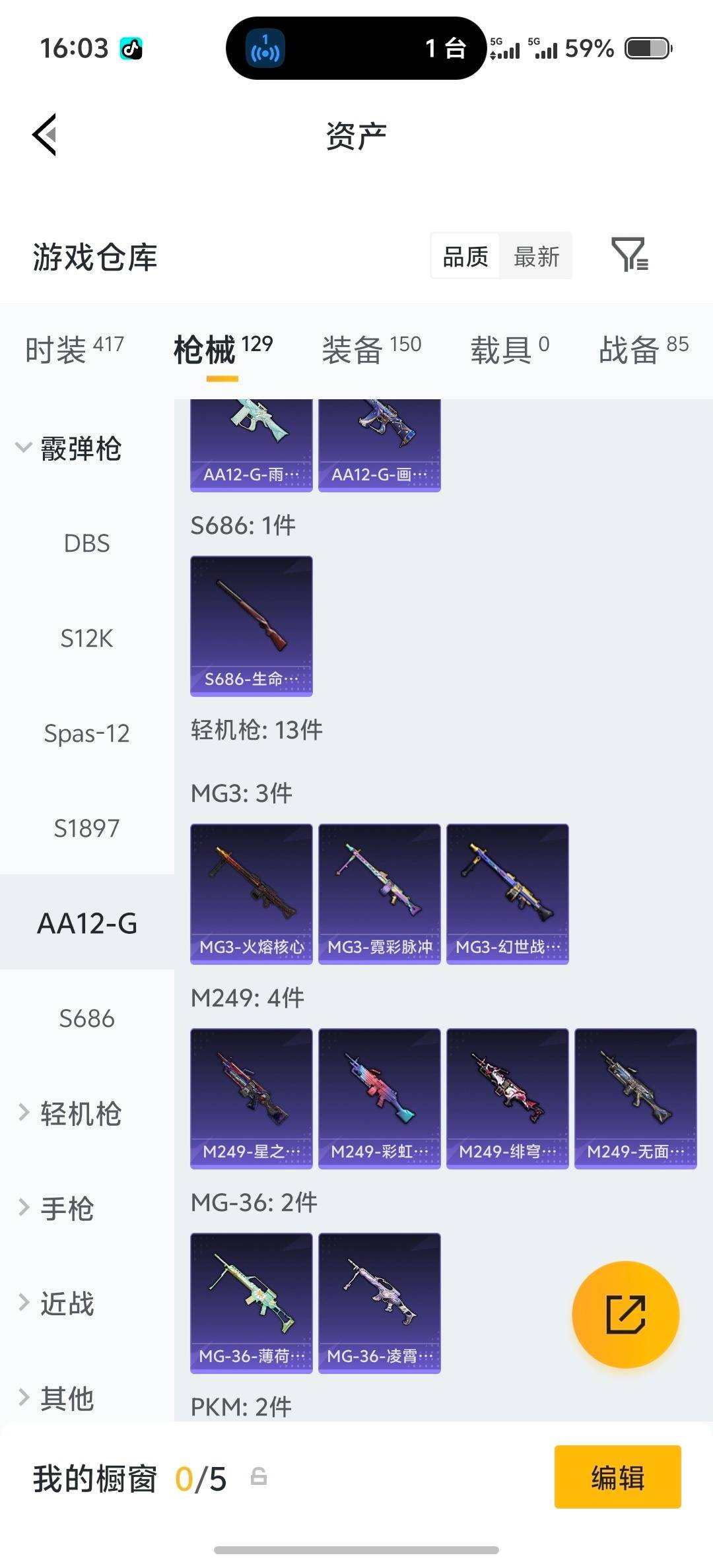
Task: Tap the back arrow to leave 资产 page
Action: (44, 134)
